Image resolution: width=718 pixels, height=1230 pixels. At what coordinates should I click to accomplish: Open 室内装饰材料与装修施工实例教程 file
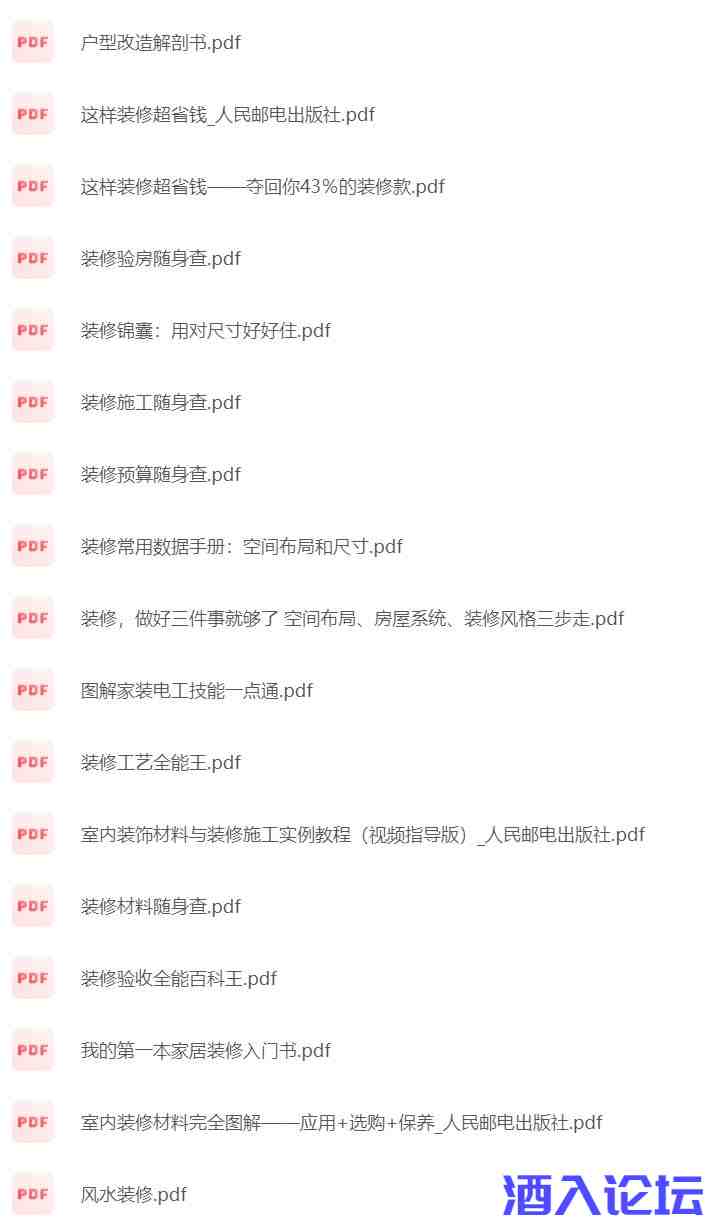[x=362, y=835]
